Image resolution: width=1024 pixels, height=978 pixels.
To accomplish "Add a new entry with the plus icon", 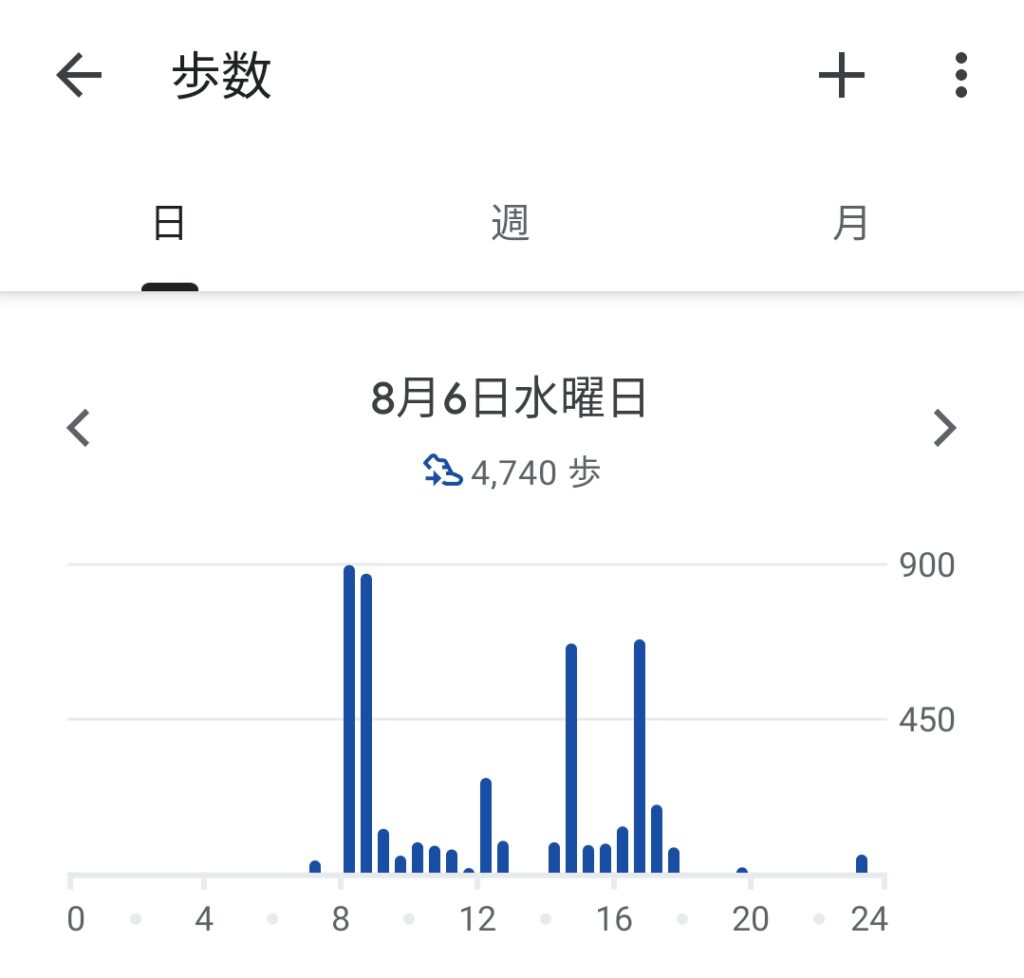I will click(841, 76).
